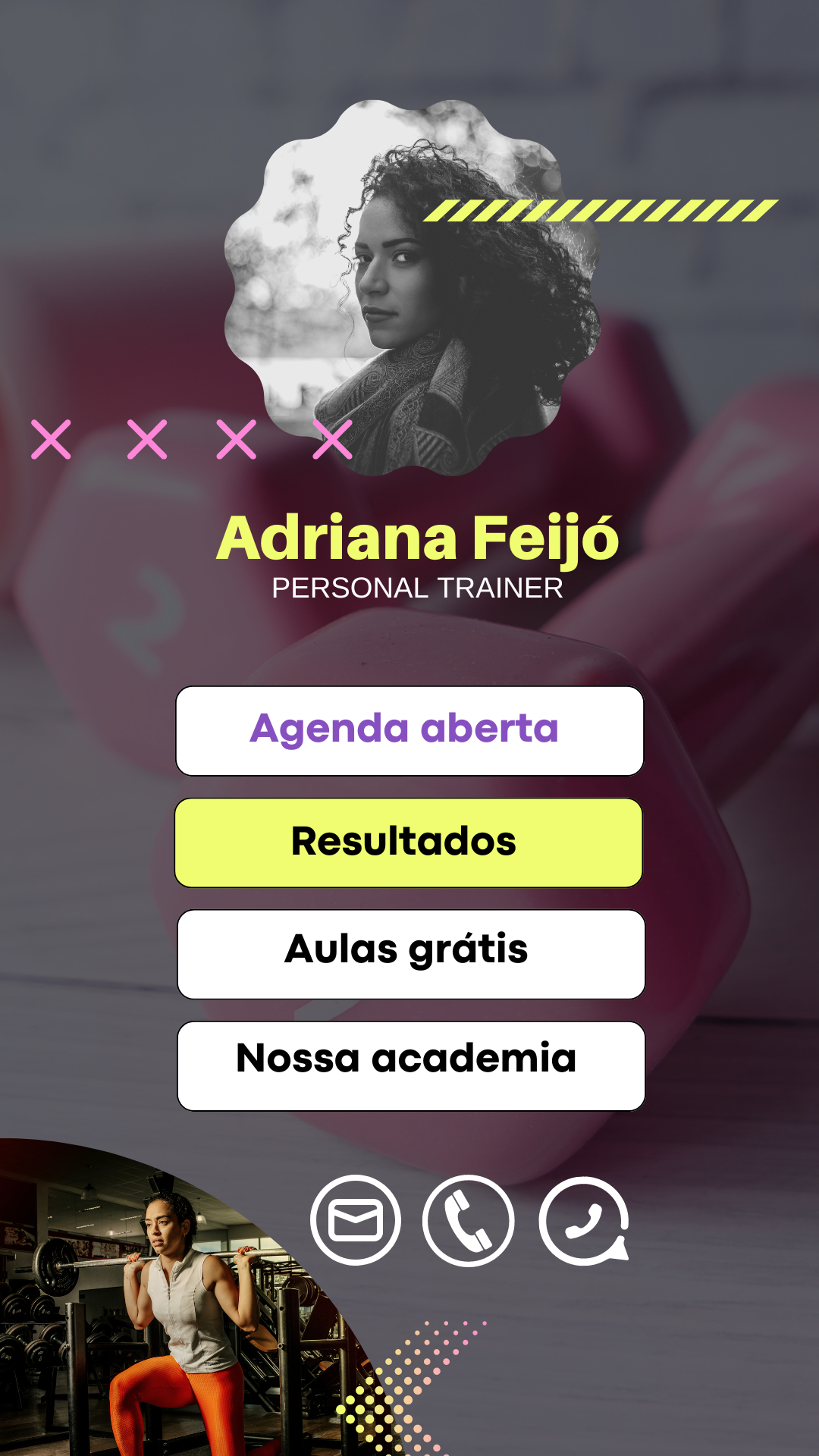Tap the email envelope icon
The image size is (819, 1456).
pyautogui.click(x=355, y=1220)
